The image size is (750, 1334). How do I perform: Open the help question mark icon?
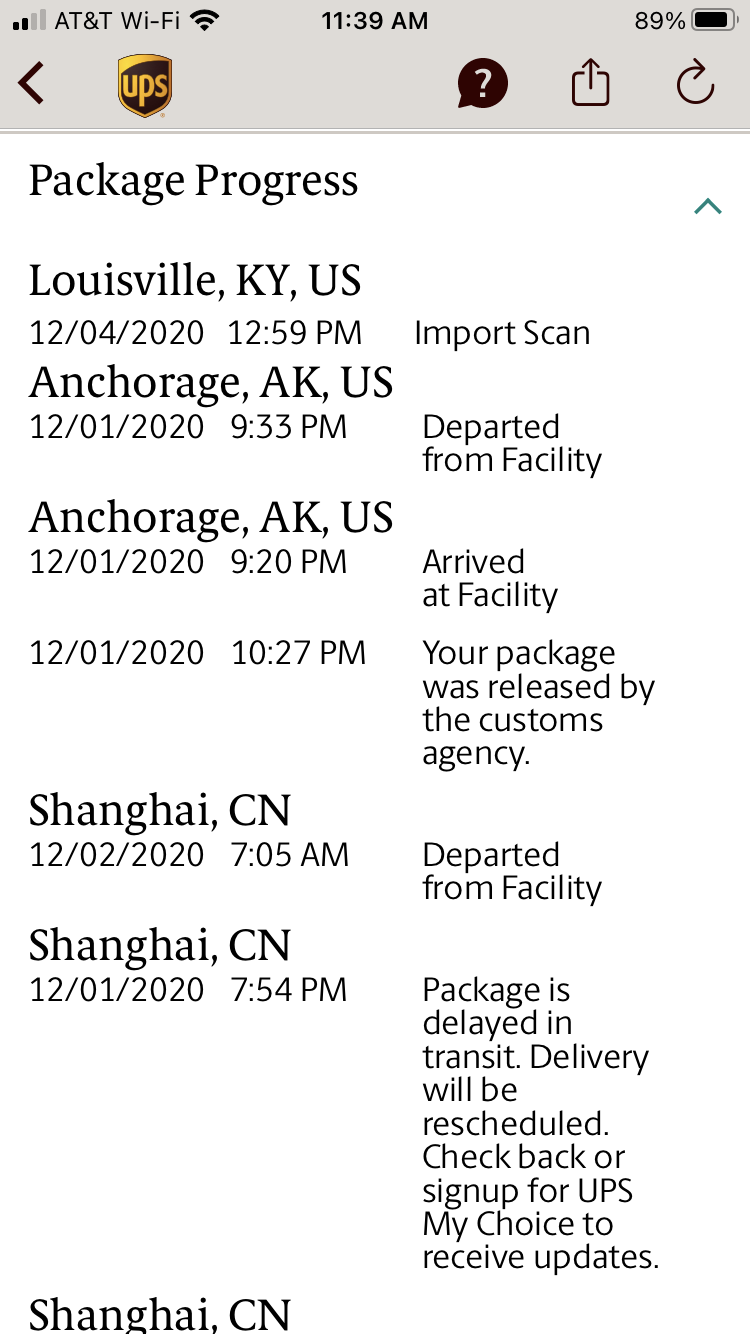tap(482, 83)
